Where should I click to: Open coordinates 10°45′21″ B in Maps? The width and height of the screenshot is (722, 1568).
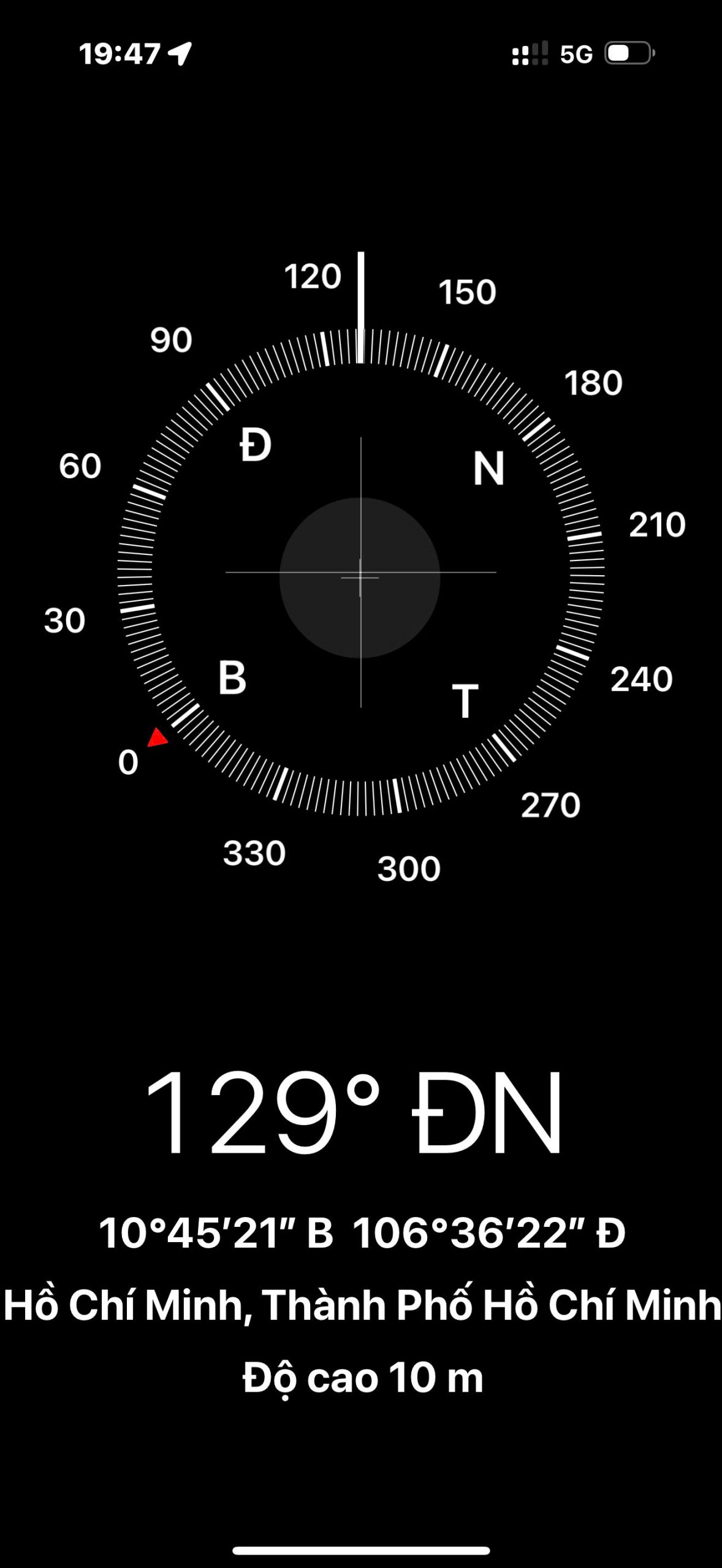[362, 1233]
